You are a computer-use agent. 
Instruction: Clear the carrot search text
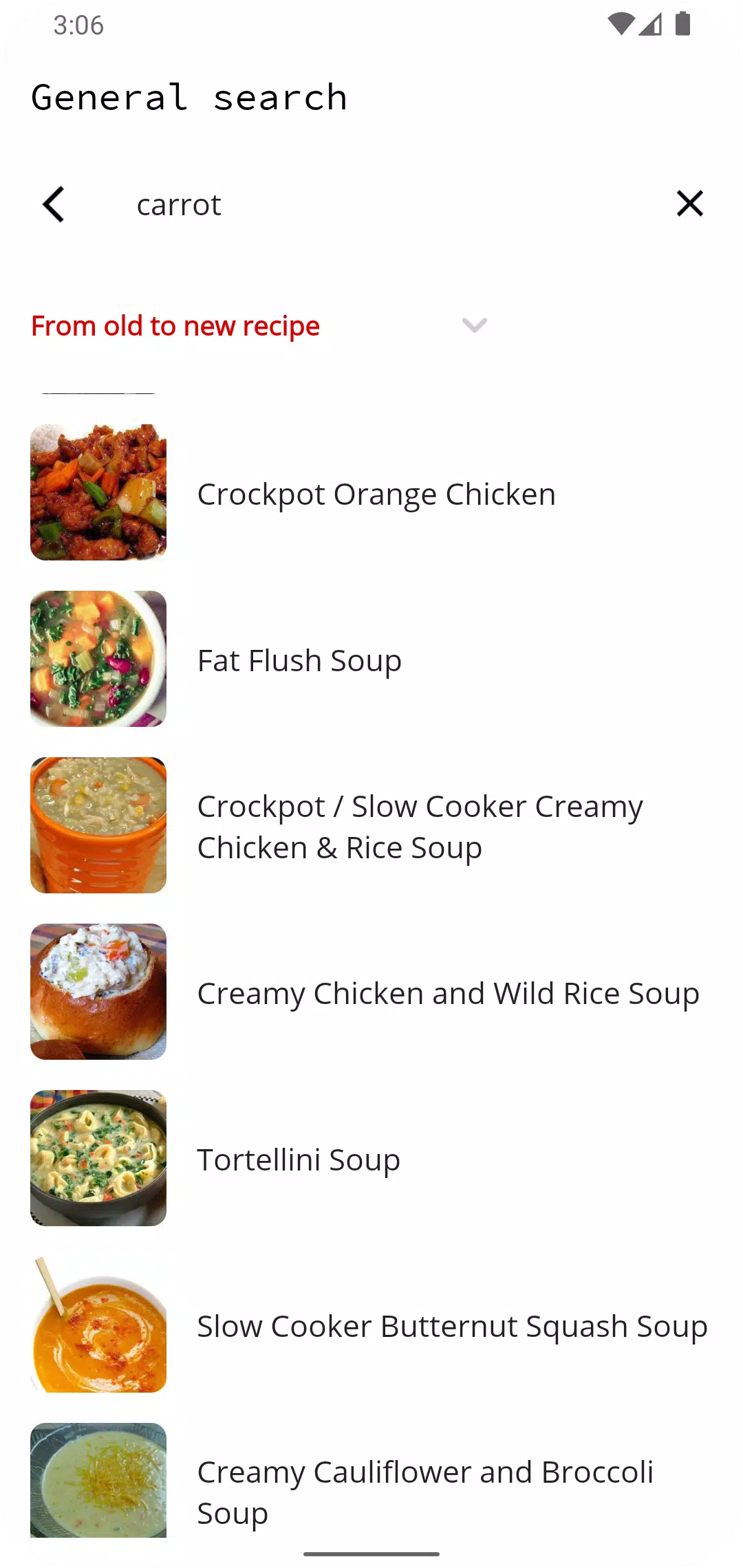pyautogui.click(x=689, y=204)
